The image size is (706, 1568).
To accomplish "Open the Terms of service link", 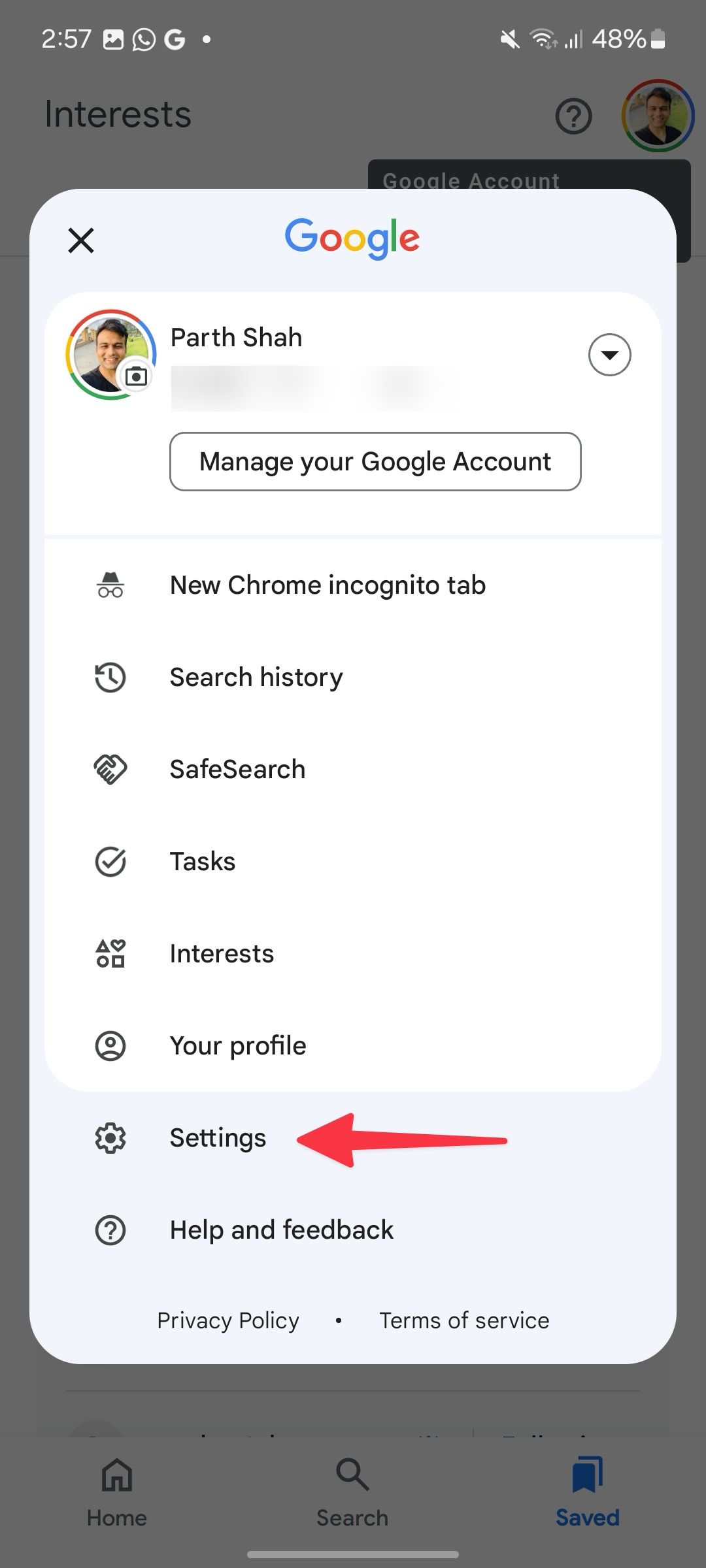I will (x=463, y=1320).
